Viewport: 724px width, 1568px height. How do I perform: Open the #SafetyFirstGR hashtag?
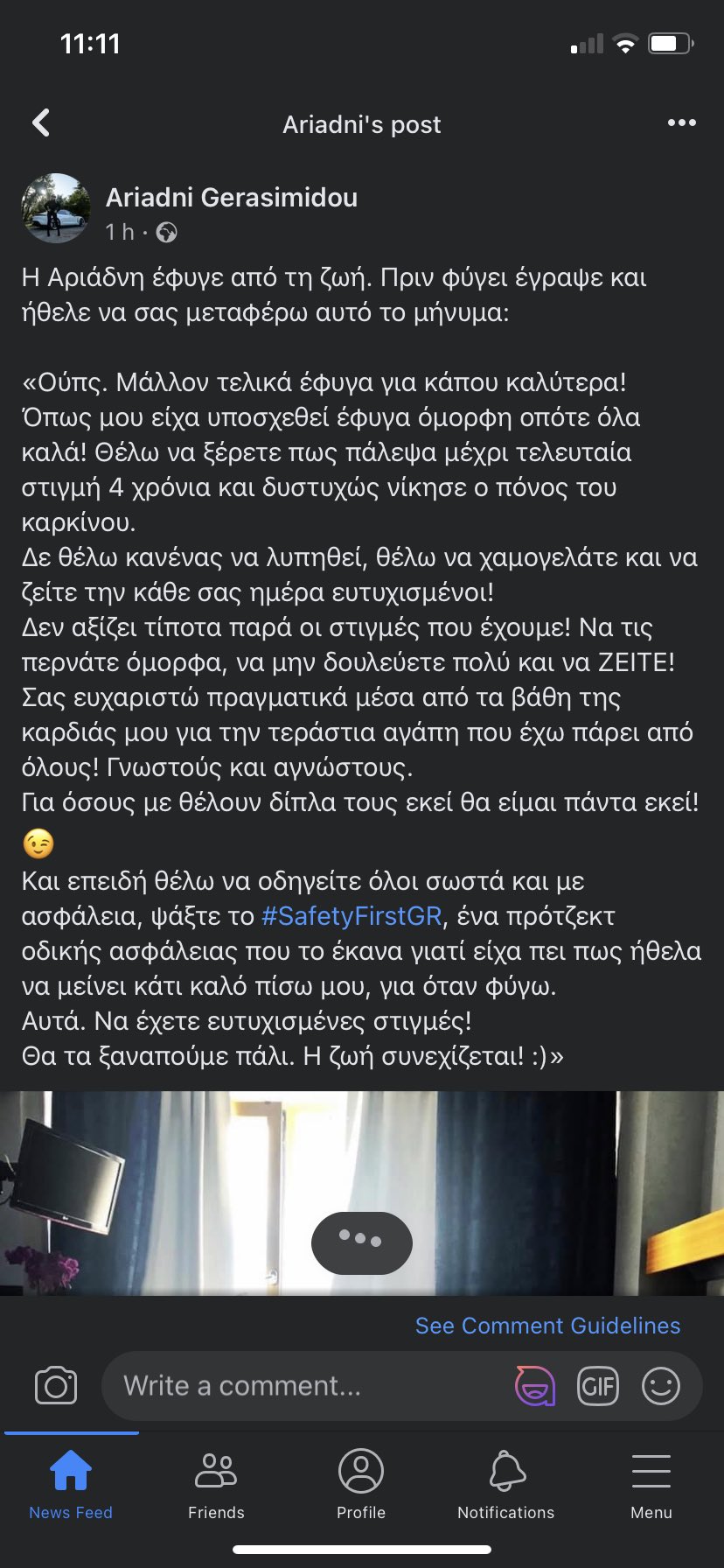coord(352,916)
